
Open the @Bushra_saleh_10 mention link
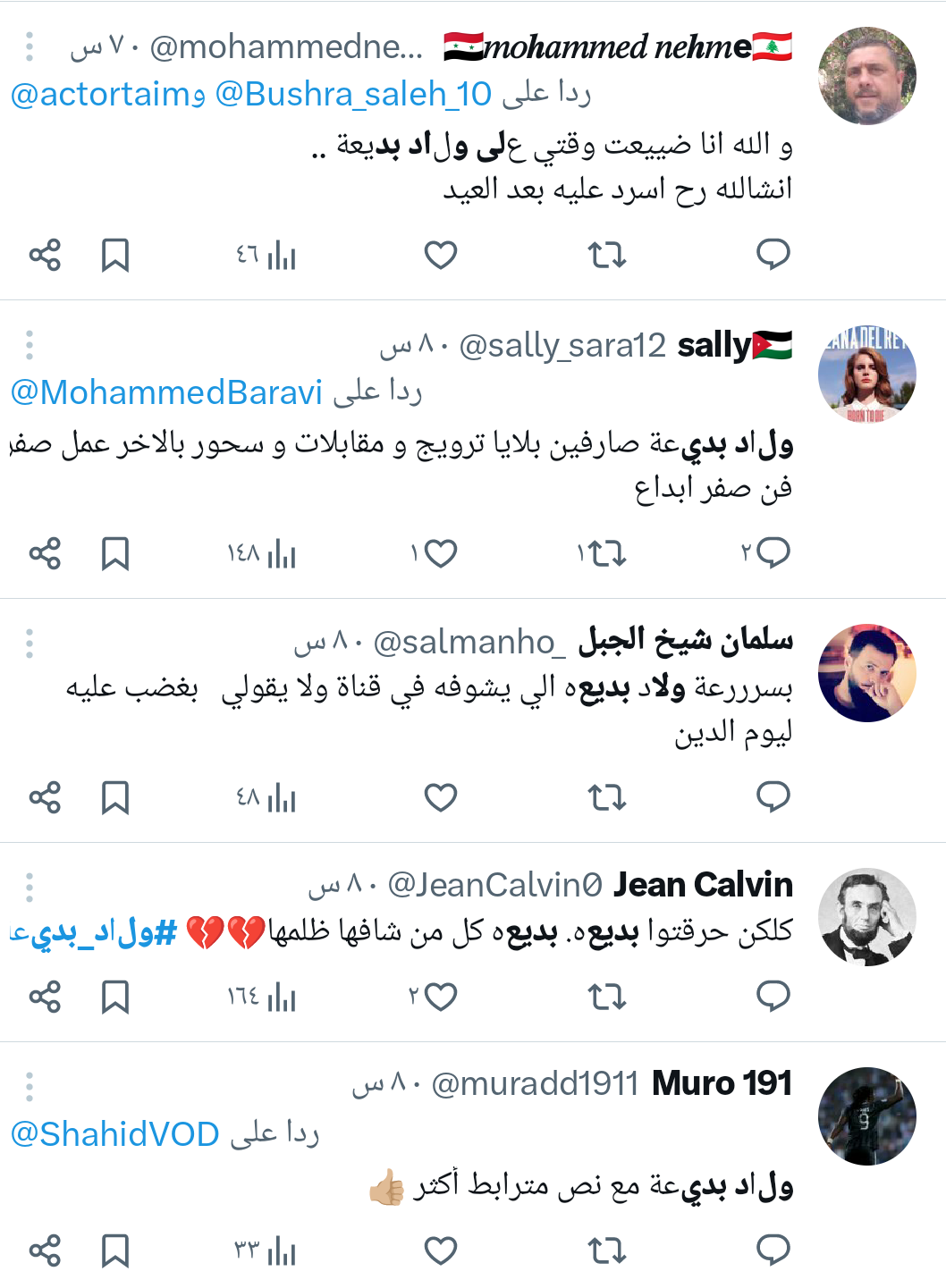point(354,94)
